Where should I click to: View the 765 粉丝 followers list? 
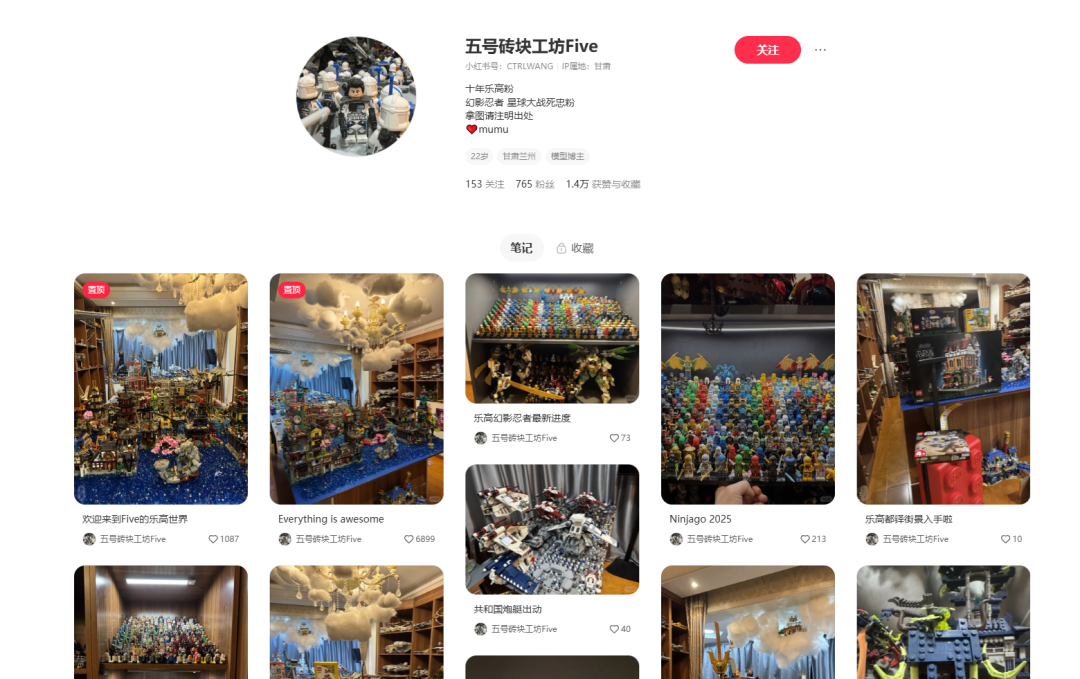[535, 184]
